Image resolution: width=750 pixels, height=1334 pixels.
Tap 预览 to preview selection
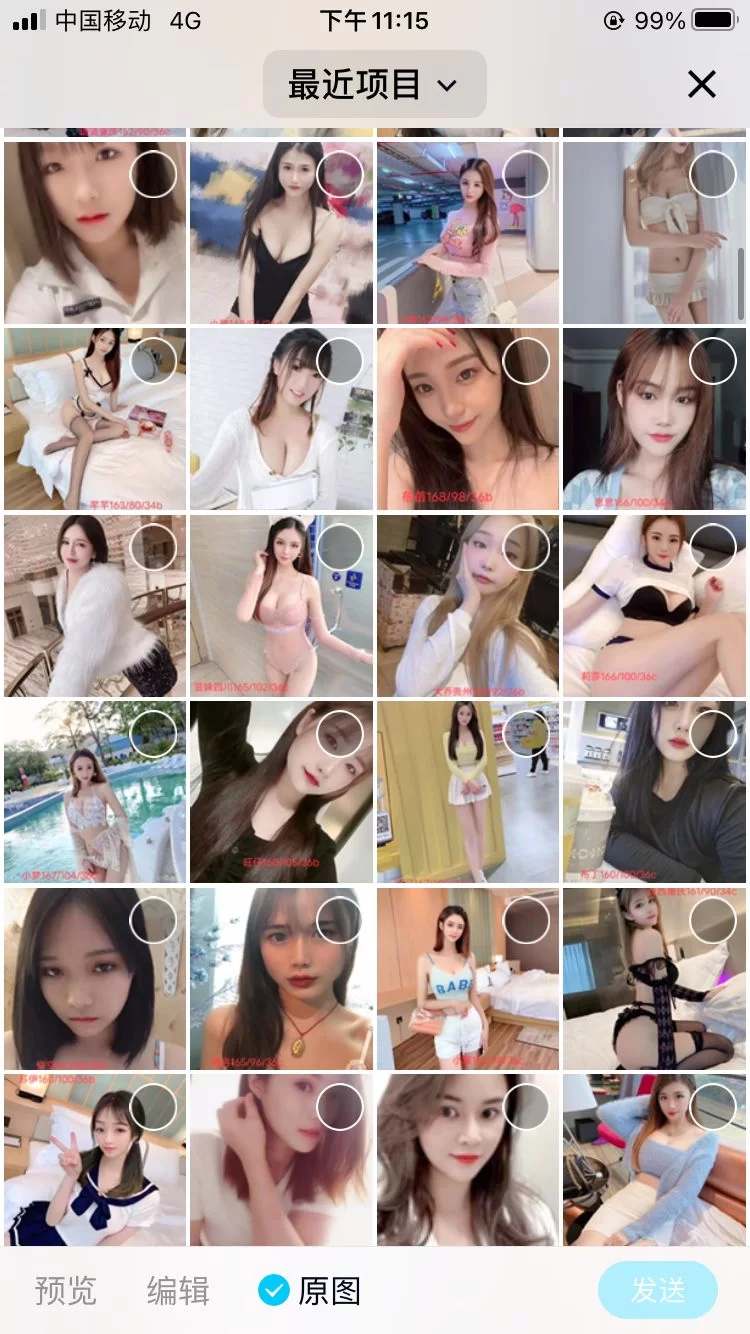point(66,1290)
